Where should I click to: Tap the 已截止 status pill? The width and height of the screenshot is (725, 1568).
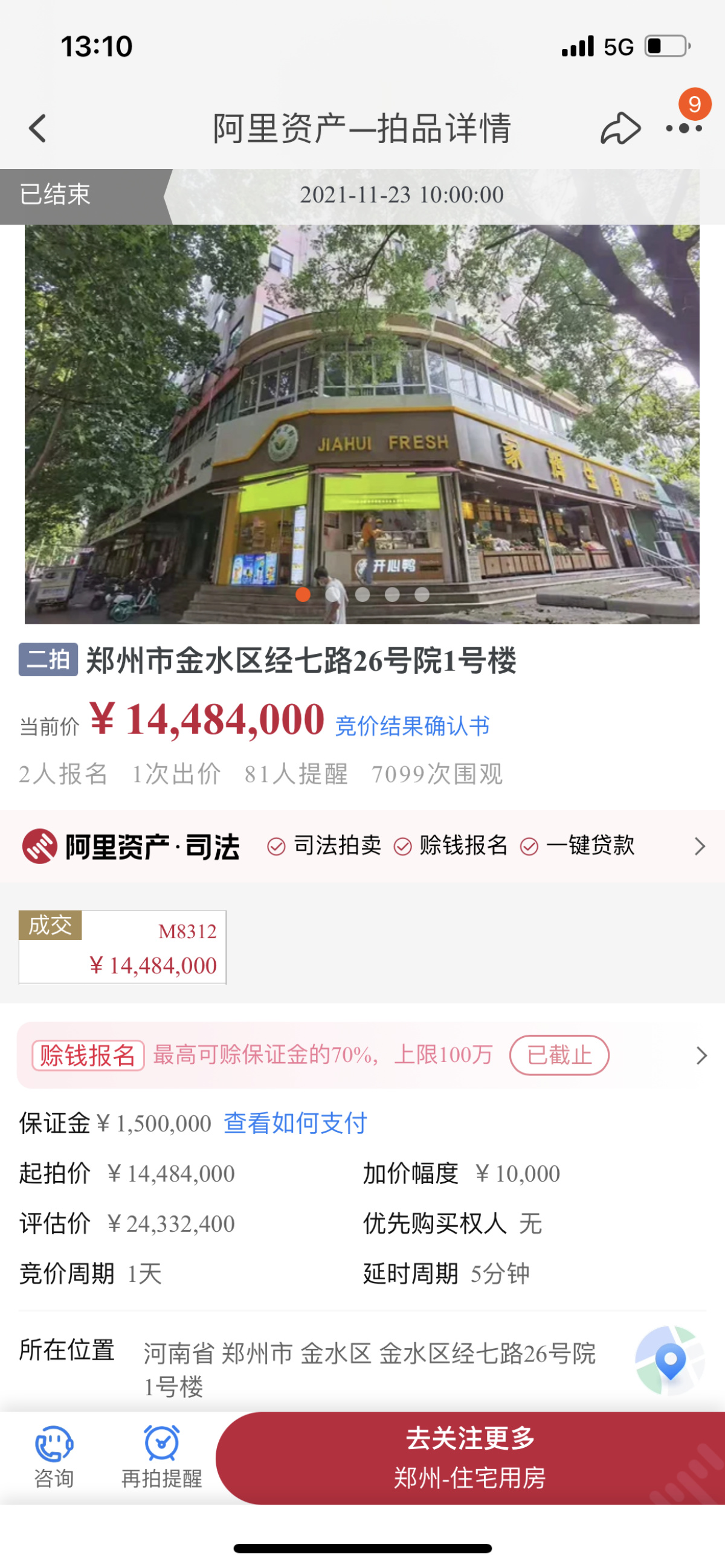pos(559,1056)
